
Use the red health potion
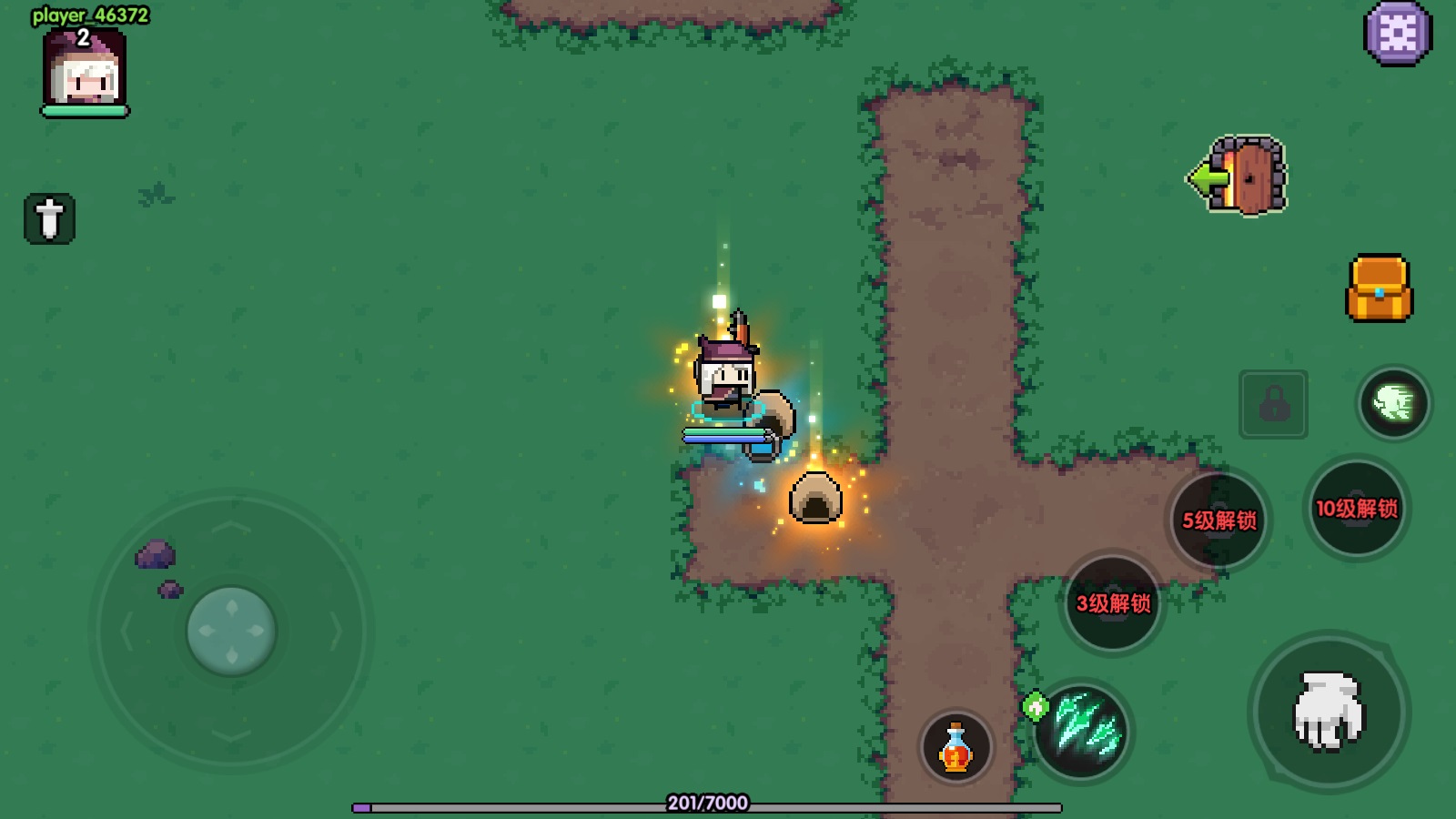pos(955,747)
